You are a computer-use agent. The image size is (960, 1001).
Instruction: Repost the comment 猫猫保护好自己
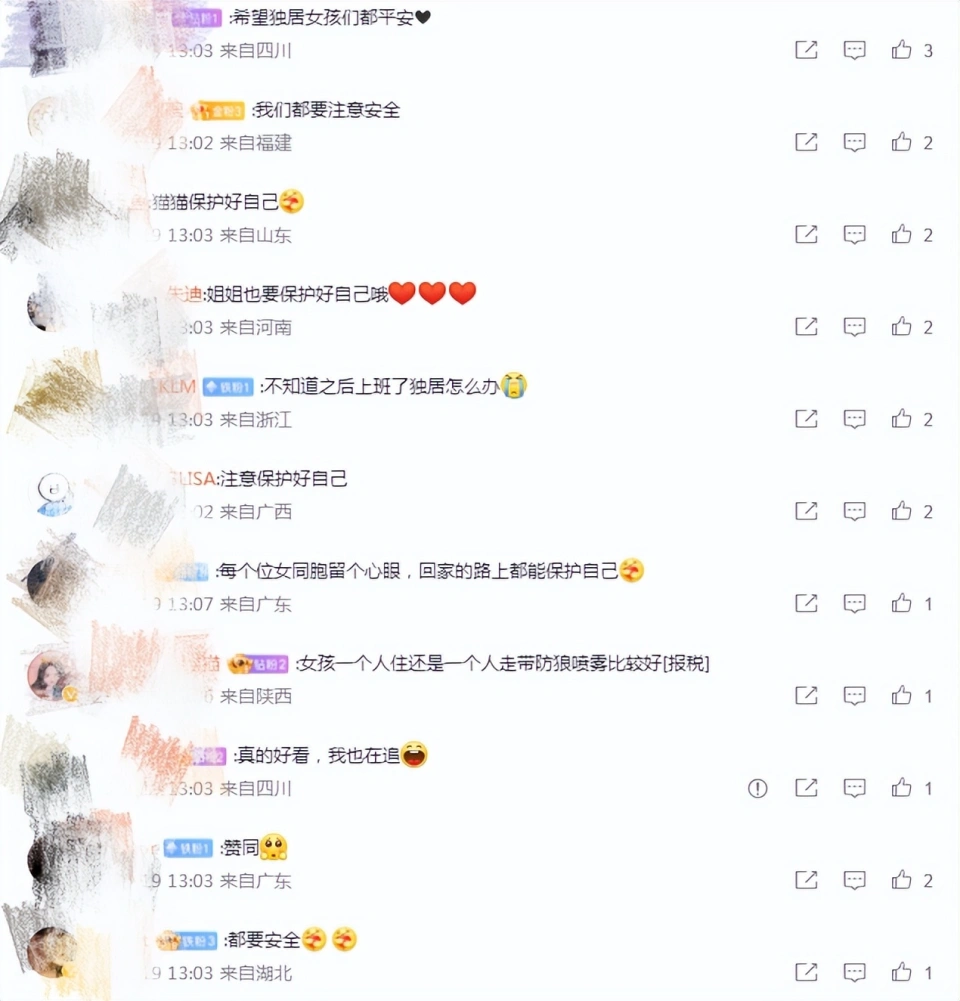pos(806,235)
